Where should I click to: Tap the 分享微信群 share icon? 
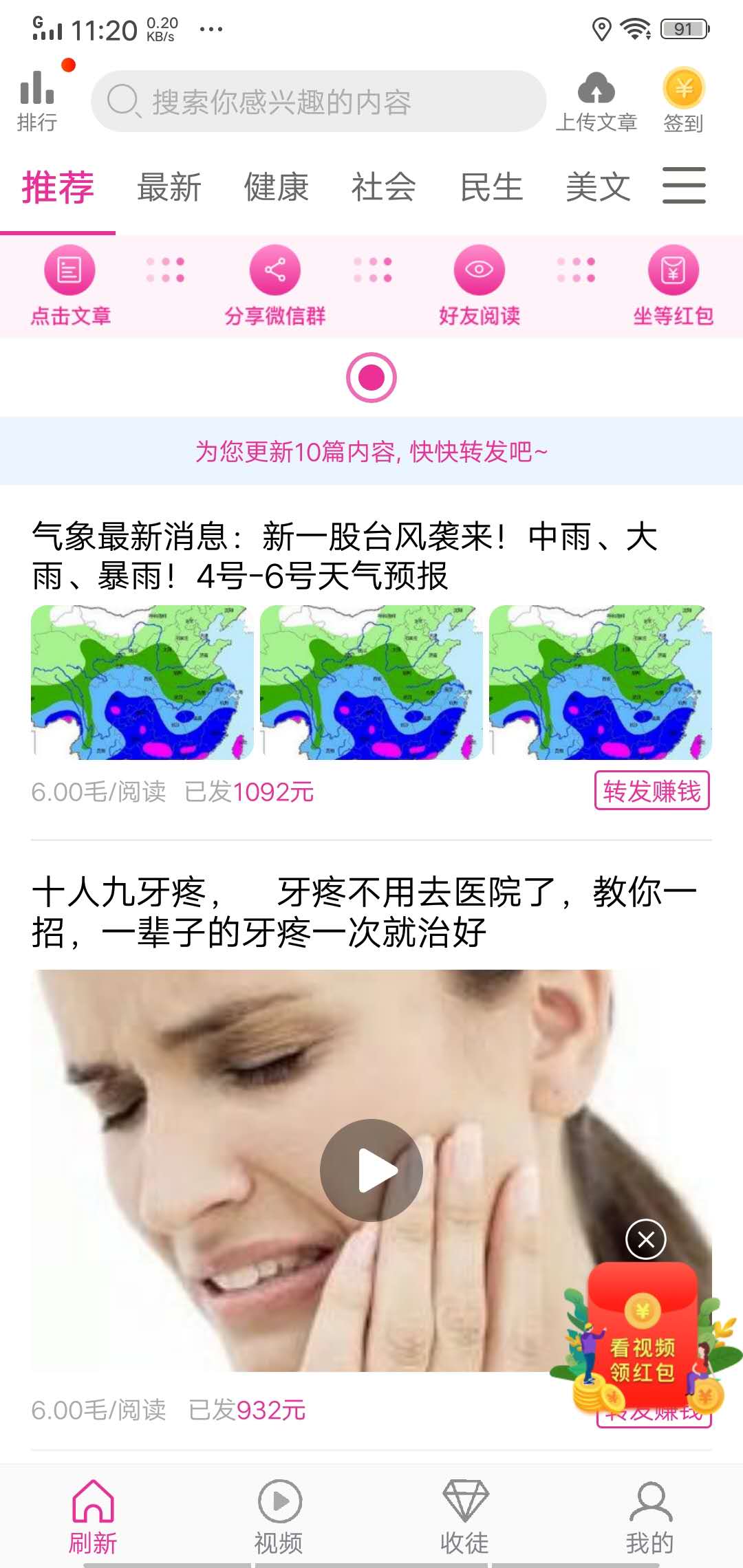(275, 272)
